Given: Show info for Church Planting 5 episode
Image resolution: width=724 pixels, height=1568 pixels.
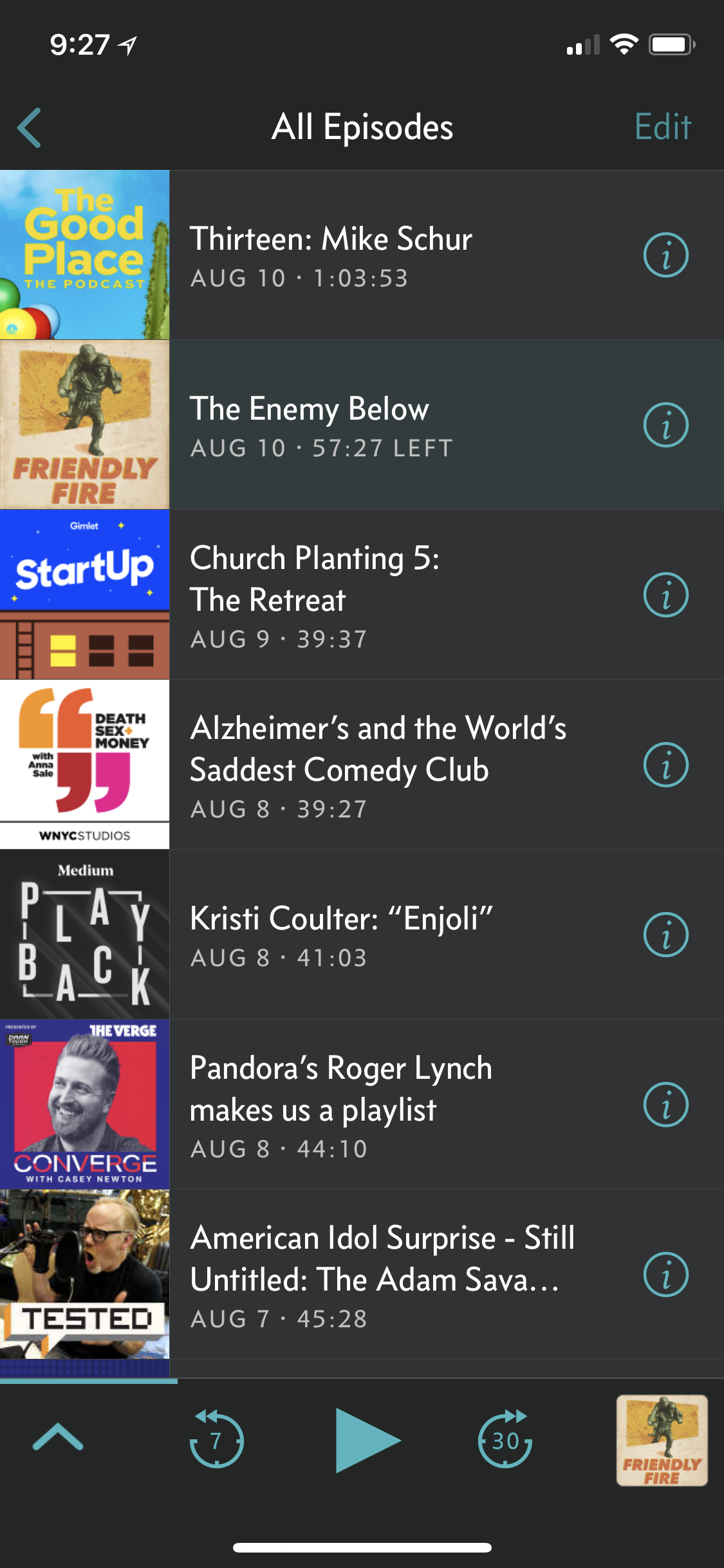Looking at the screenshot, I should [665, 595].
